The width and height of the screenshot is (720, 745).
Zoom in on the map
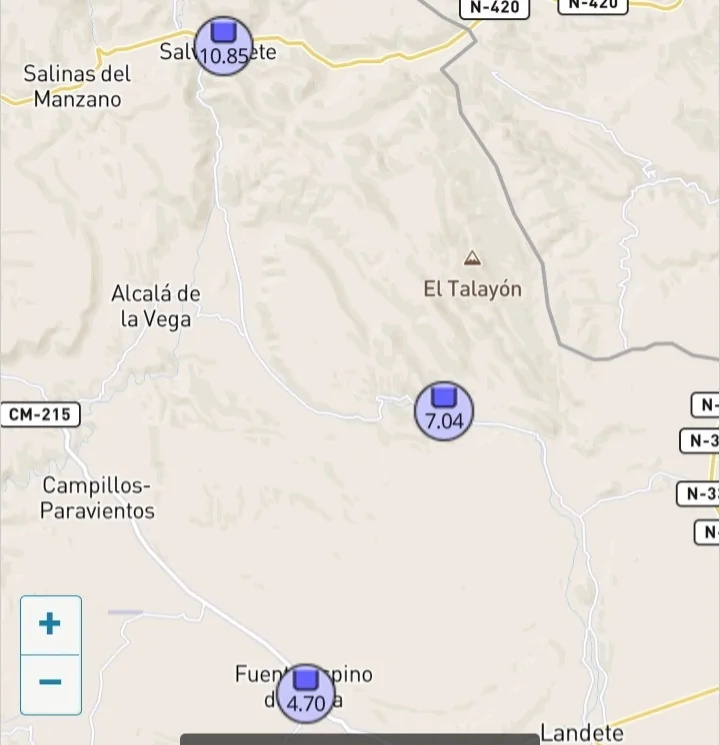(50, 625)
